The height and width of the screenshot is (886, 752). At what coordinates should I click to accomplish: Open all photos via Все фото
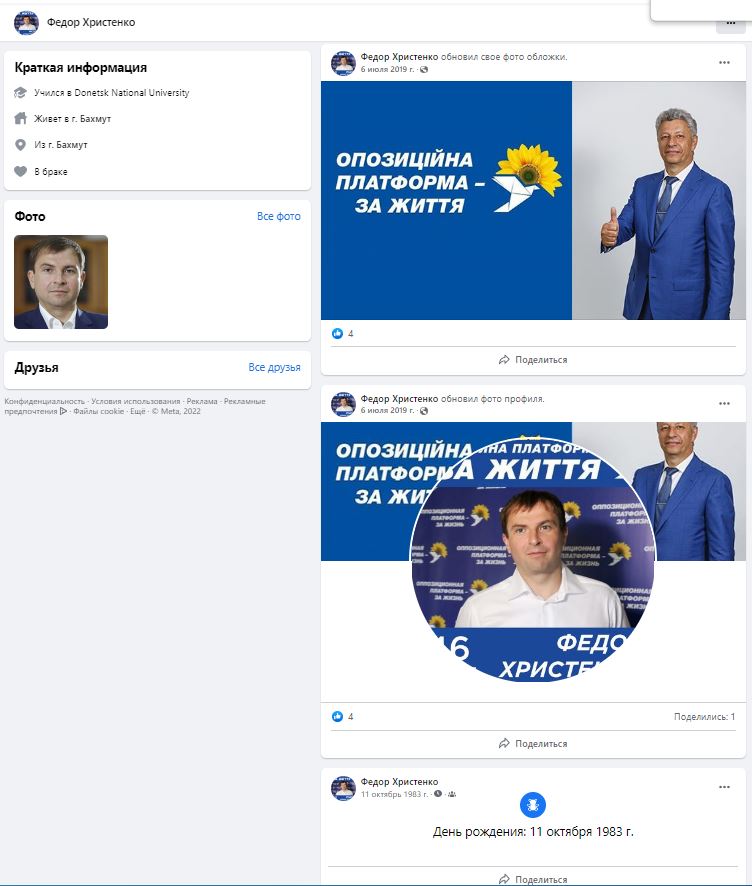pyautogui.click(x=279, y=216)
